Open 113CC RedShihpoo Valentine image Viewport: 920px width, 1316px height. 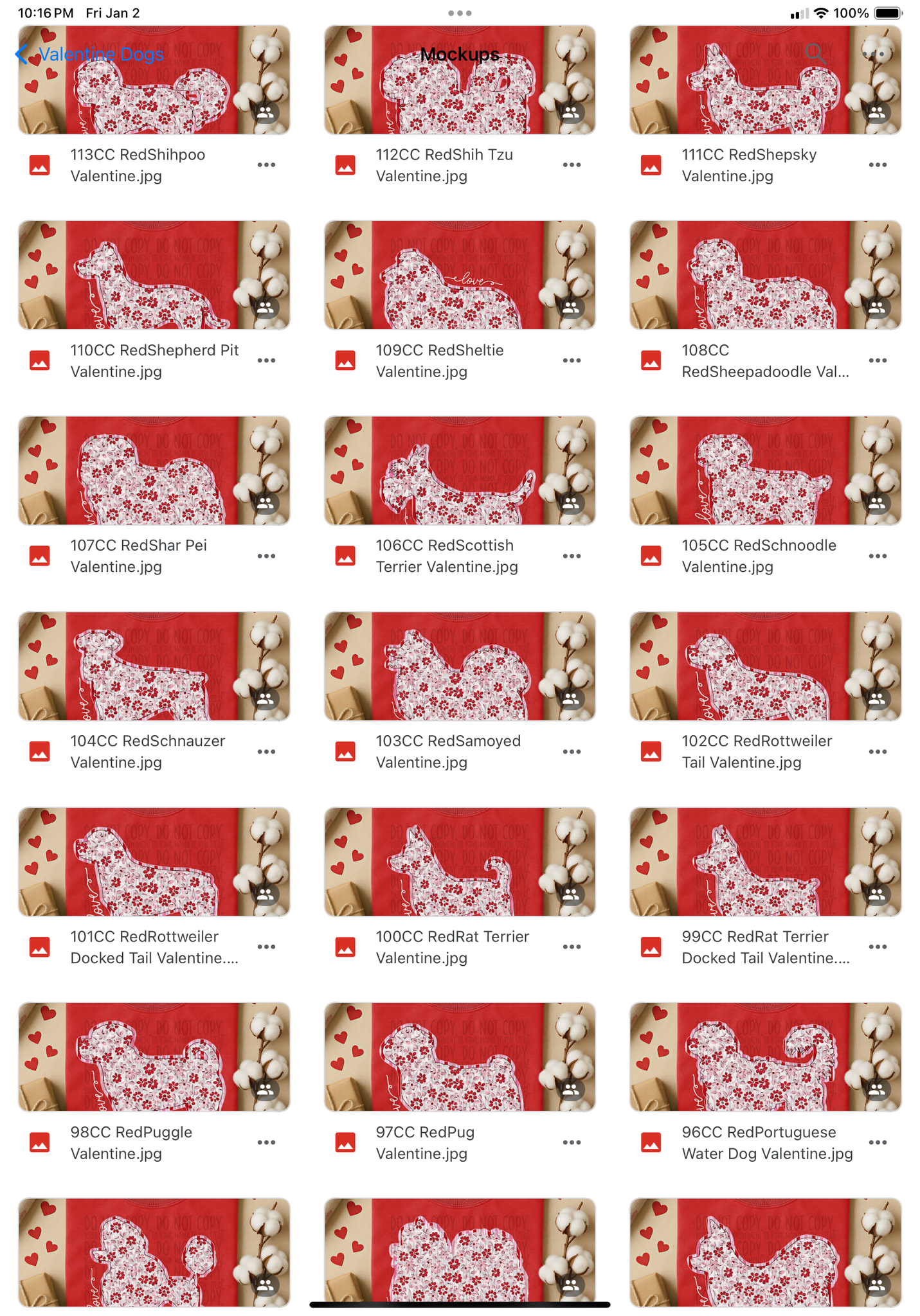(x=154, y=90)
